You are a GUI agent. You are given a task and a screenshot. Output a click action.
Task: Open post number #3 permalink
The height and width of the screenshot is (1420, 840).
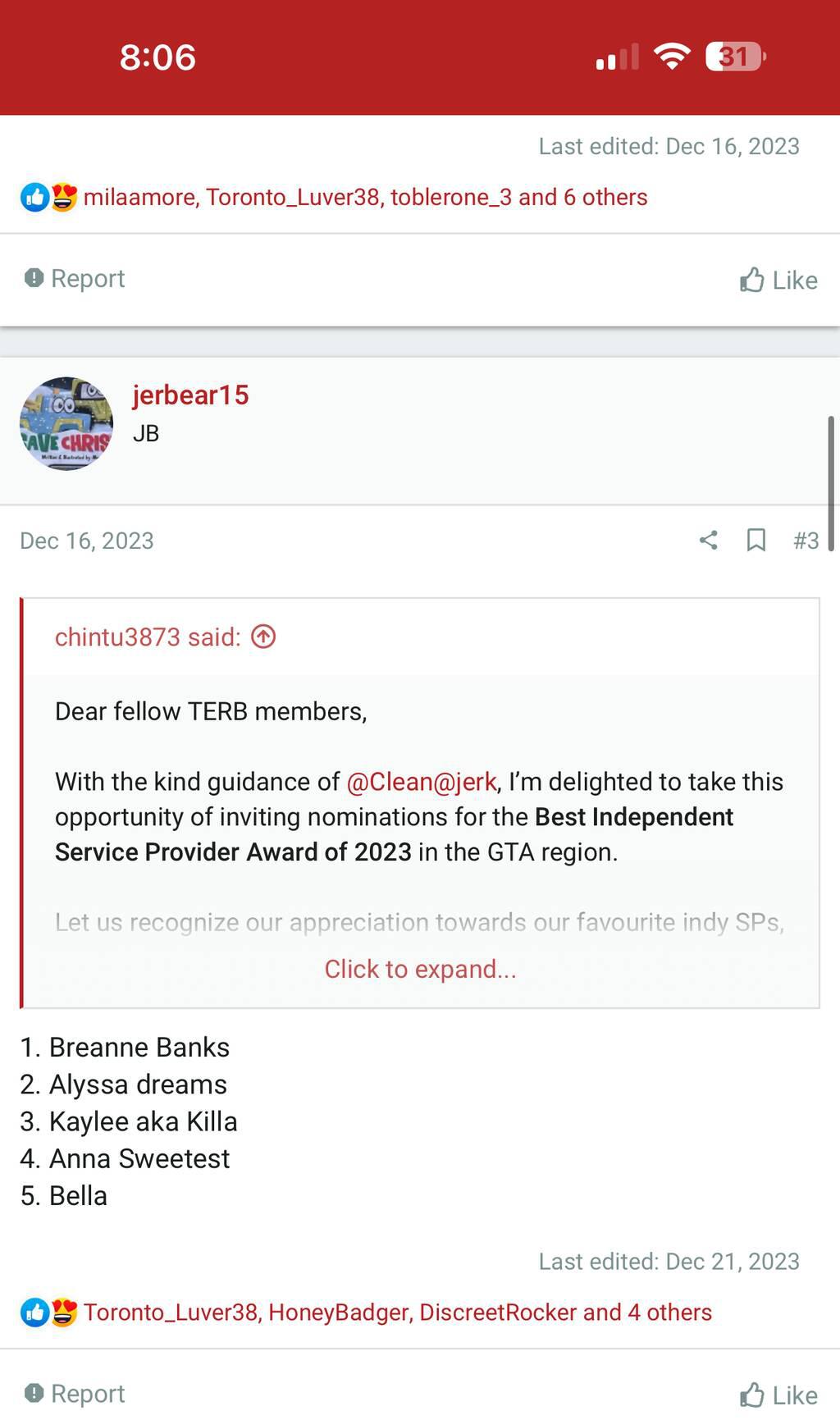click(x=806, y=541)
